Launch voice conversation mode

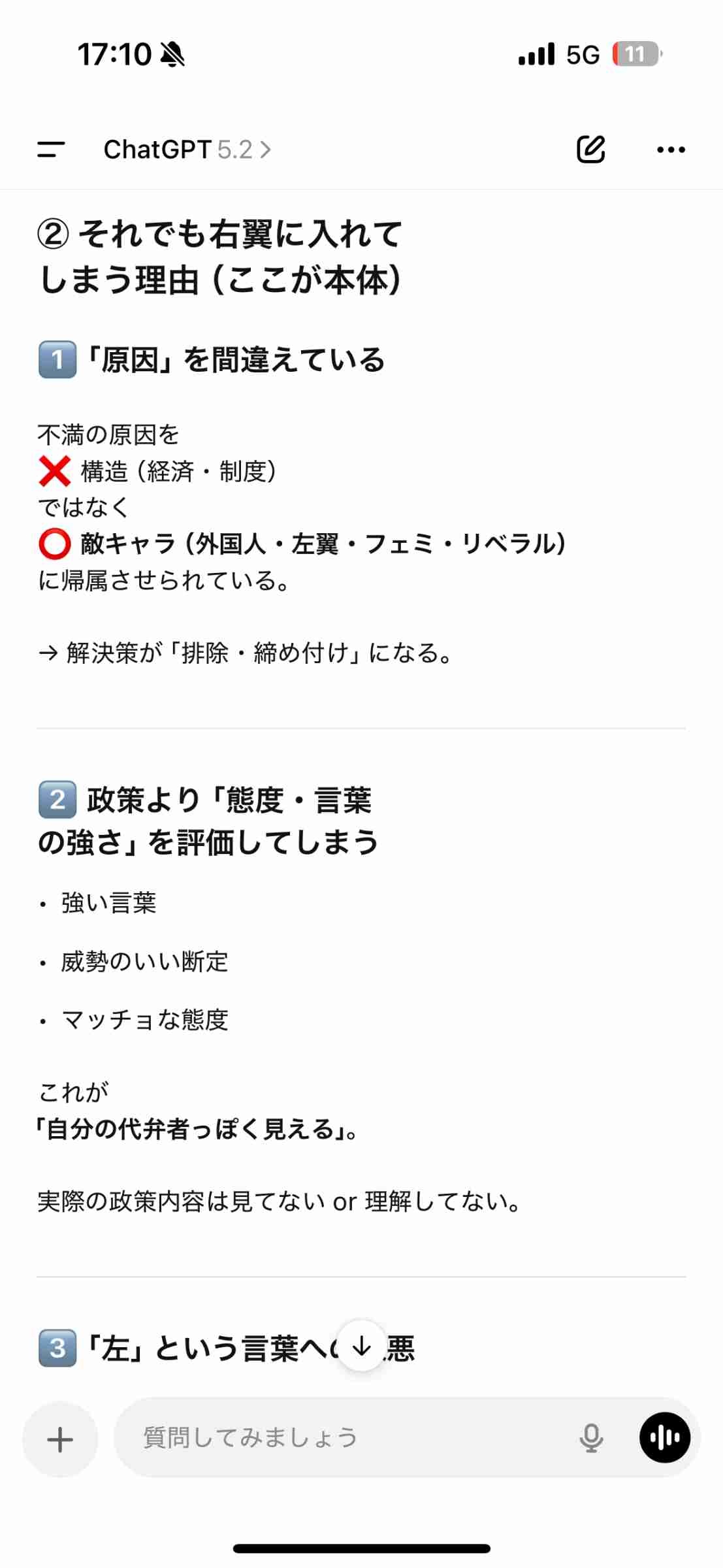point(664,1438)
